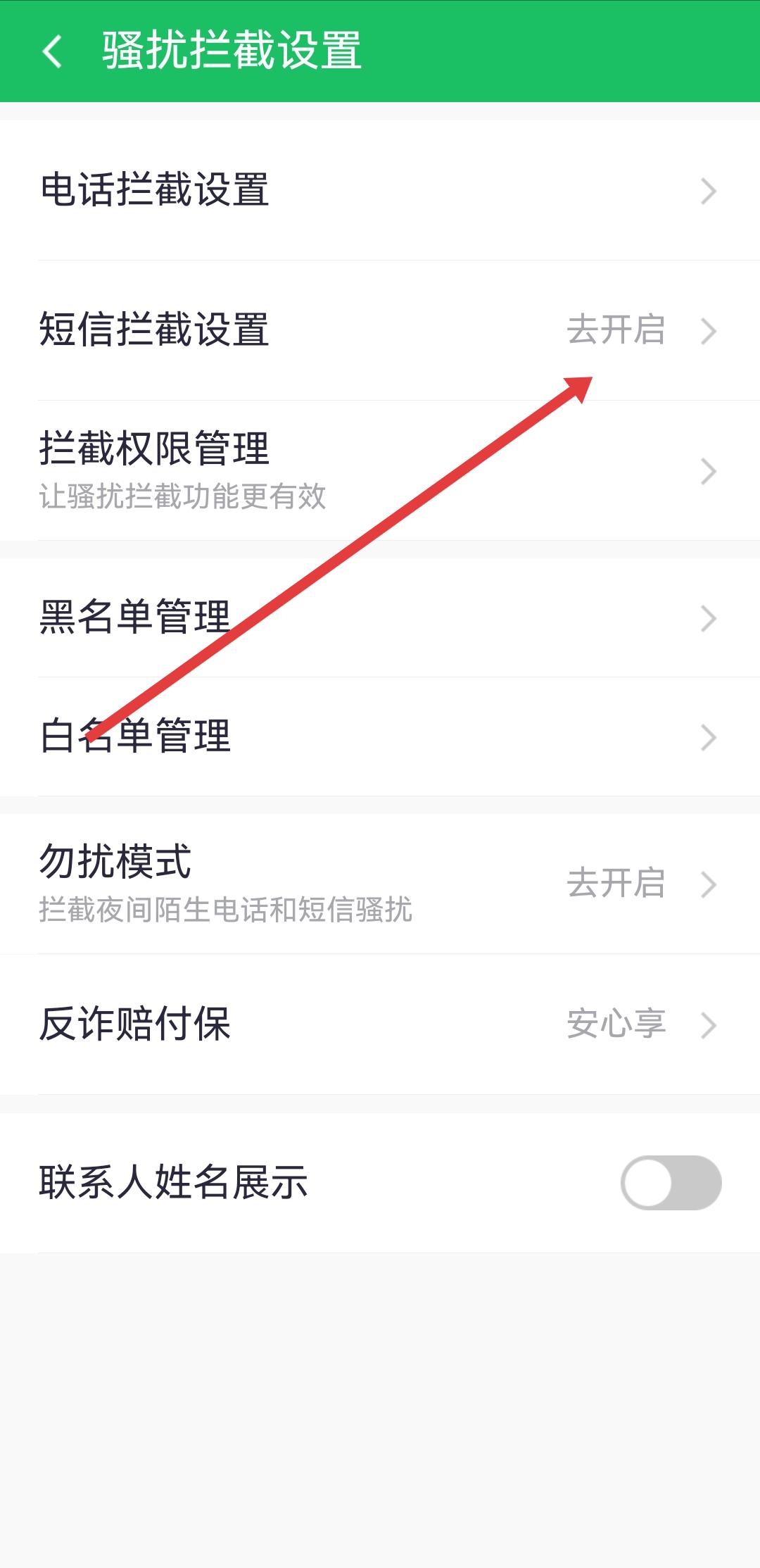Open 反诈赔付保
This screenshot has width=760, height=1568.
[380, 1024]
